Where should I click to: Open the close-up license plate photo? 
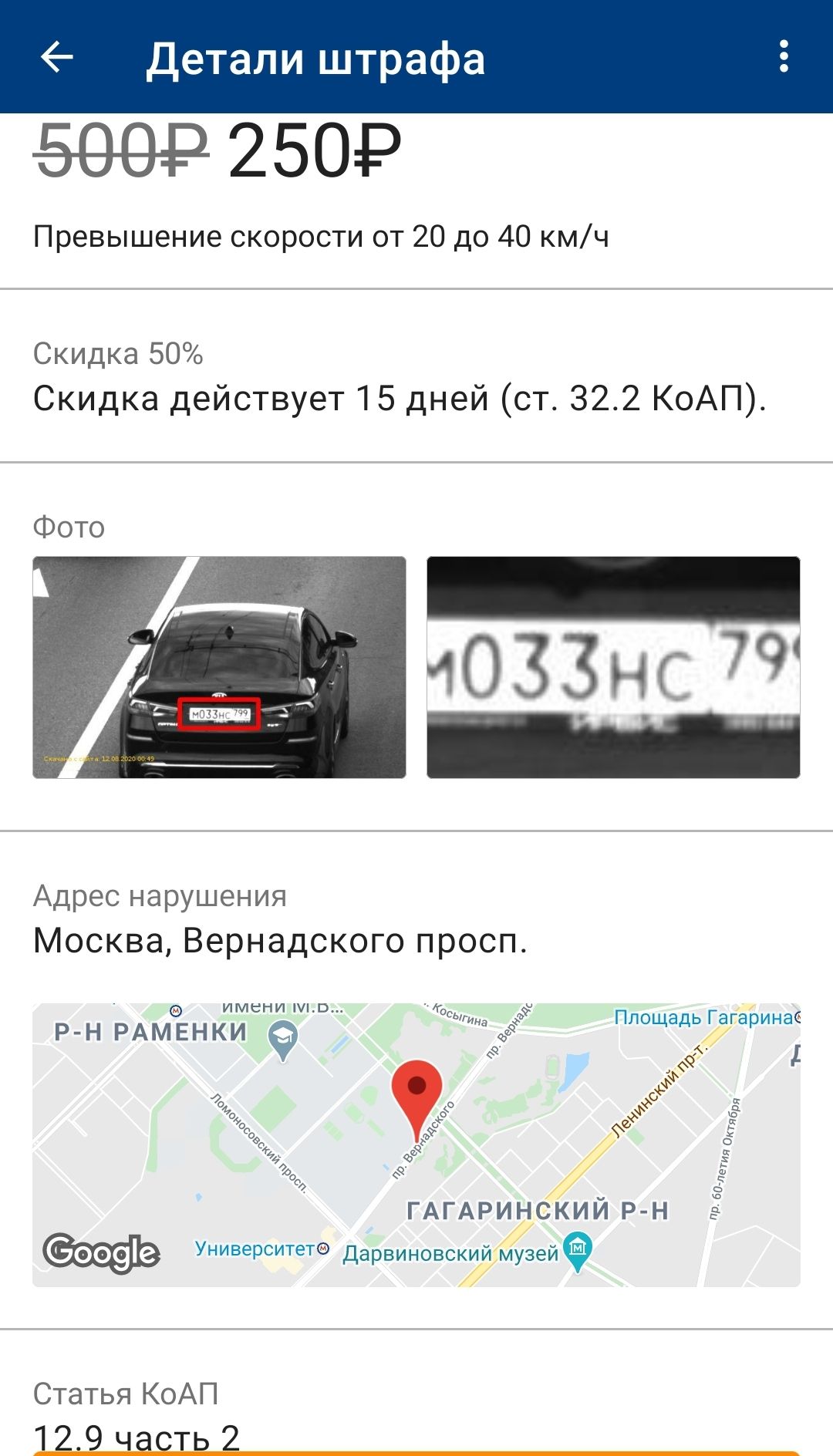pos(613,667)
